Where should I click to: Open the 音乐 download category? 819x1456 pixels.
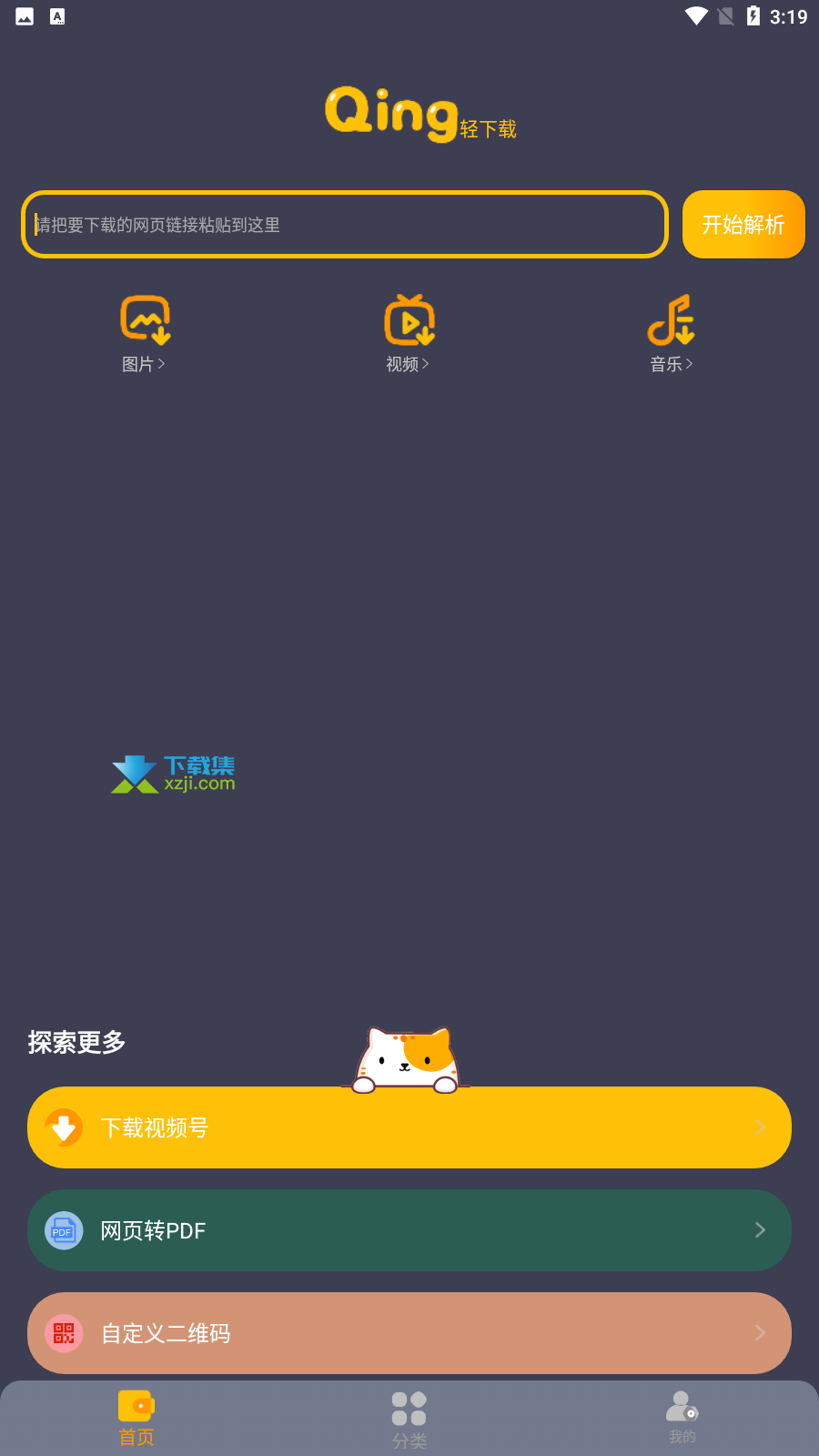(x=672, y=334)
